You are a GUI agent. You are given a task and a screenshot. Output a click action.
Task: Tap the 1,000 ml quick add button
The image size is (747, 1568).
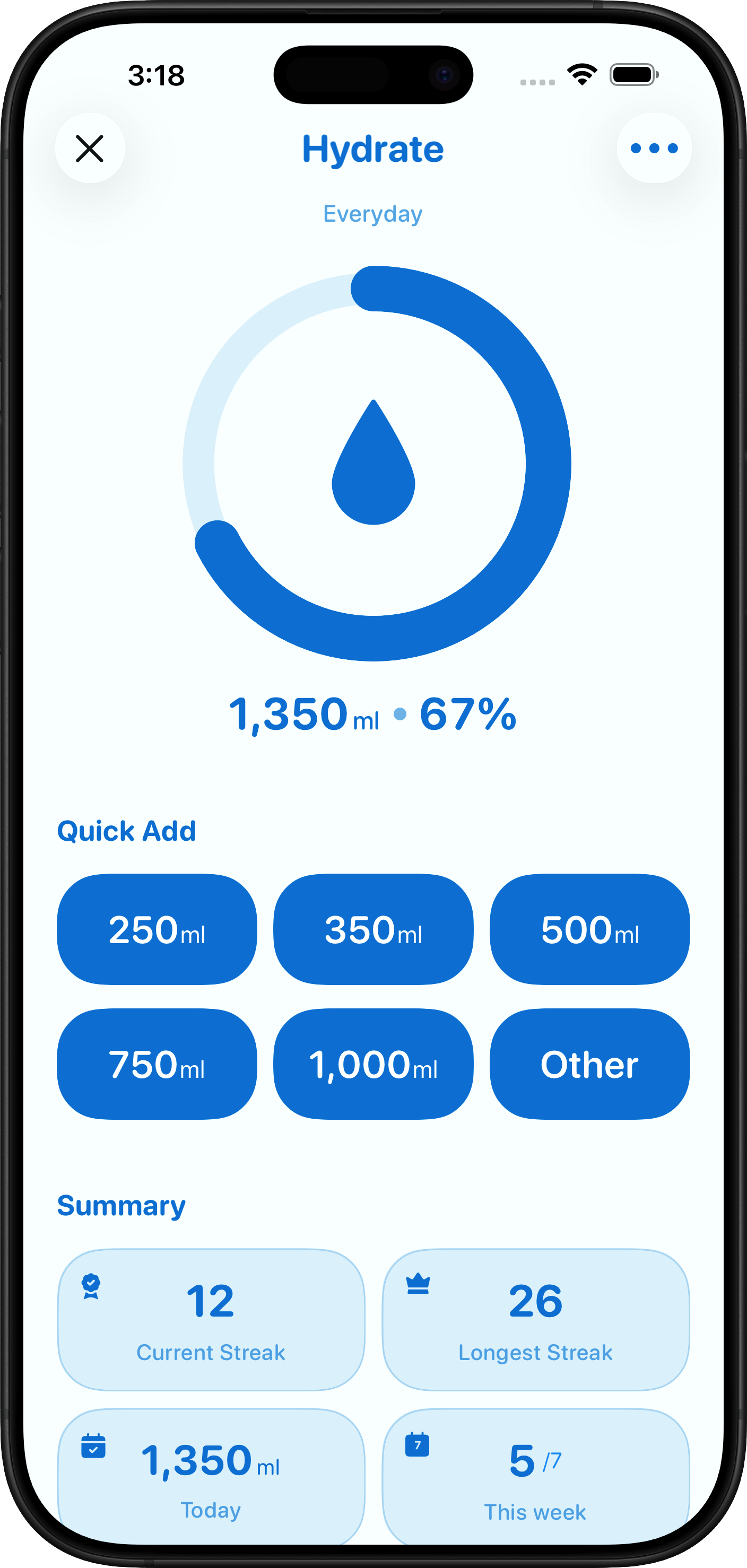pos(373,1064)
